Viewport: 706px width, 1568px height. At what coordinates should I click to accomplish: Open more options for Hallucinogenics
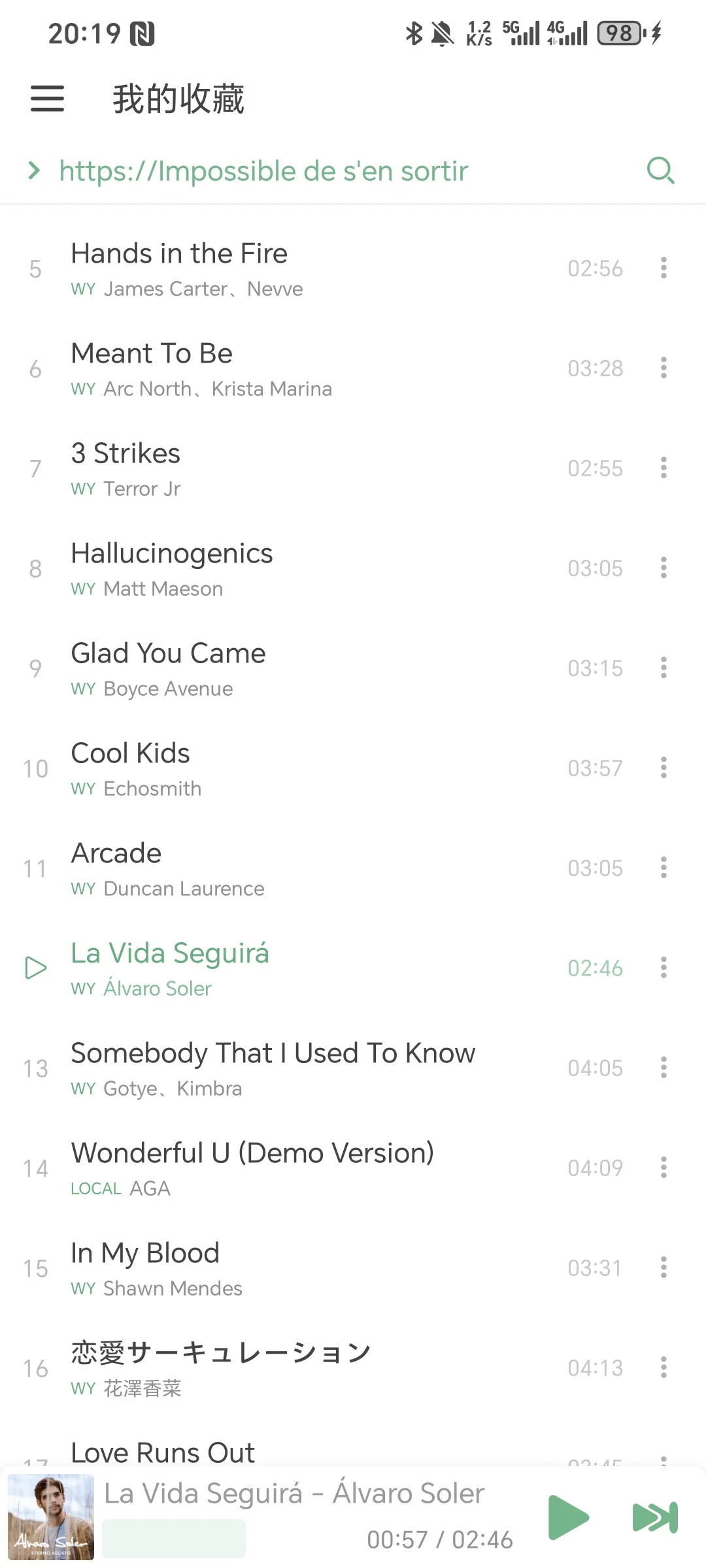(x=664, y=568)
